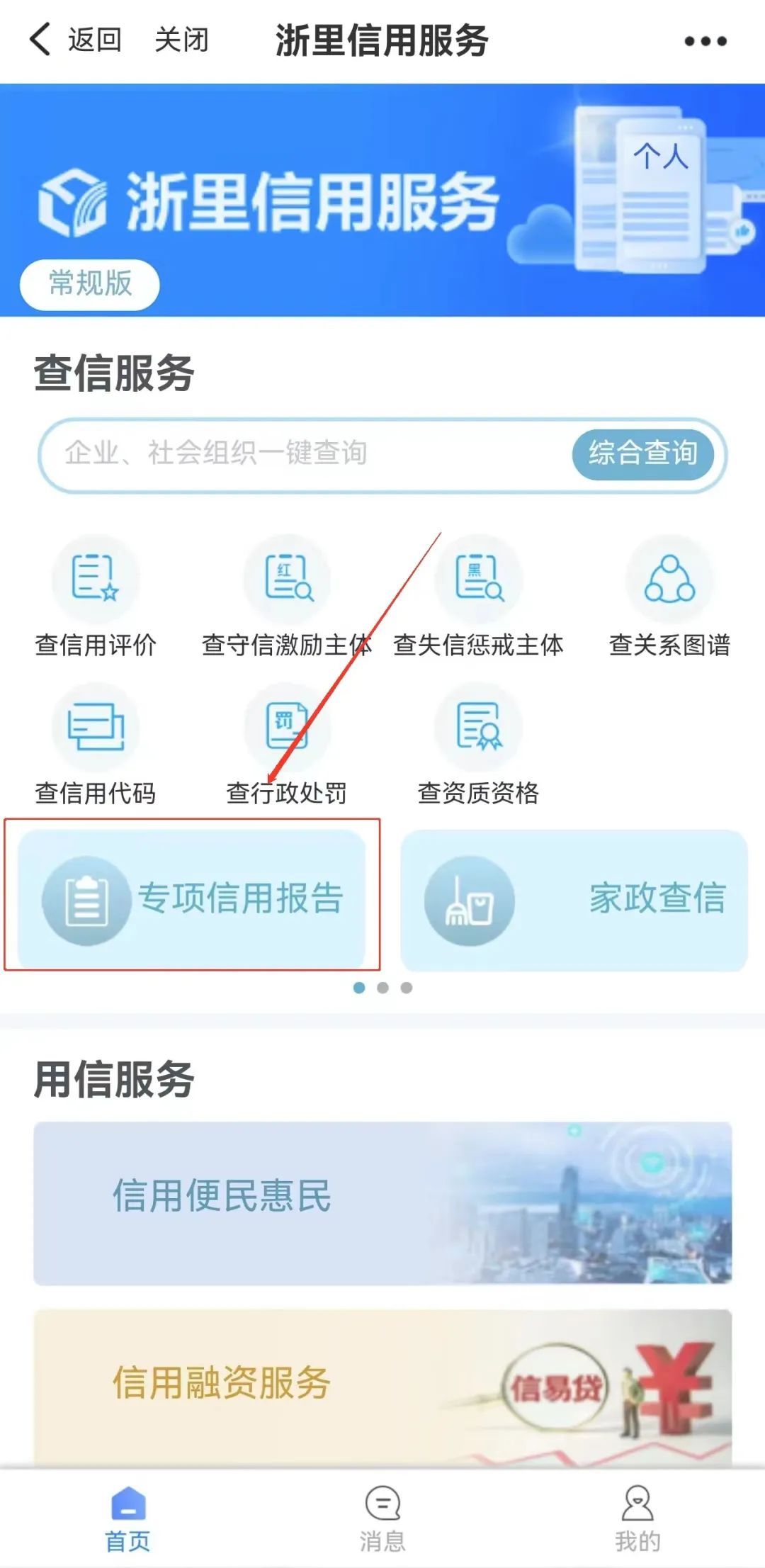Open 查资质资格
Screen dimensions: 765x1568
point(478,745)
